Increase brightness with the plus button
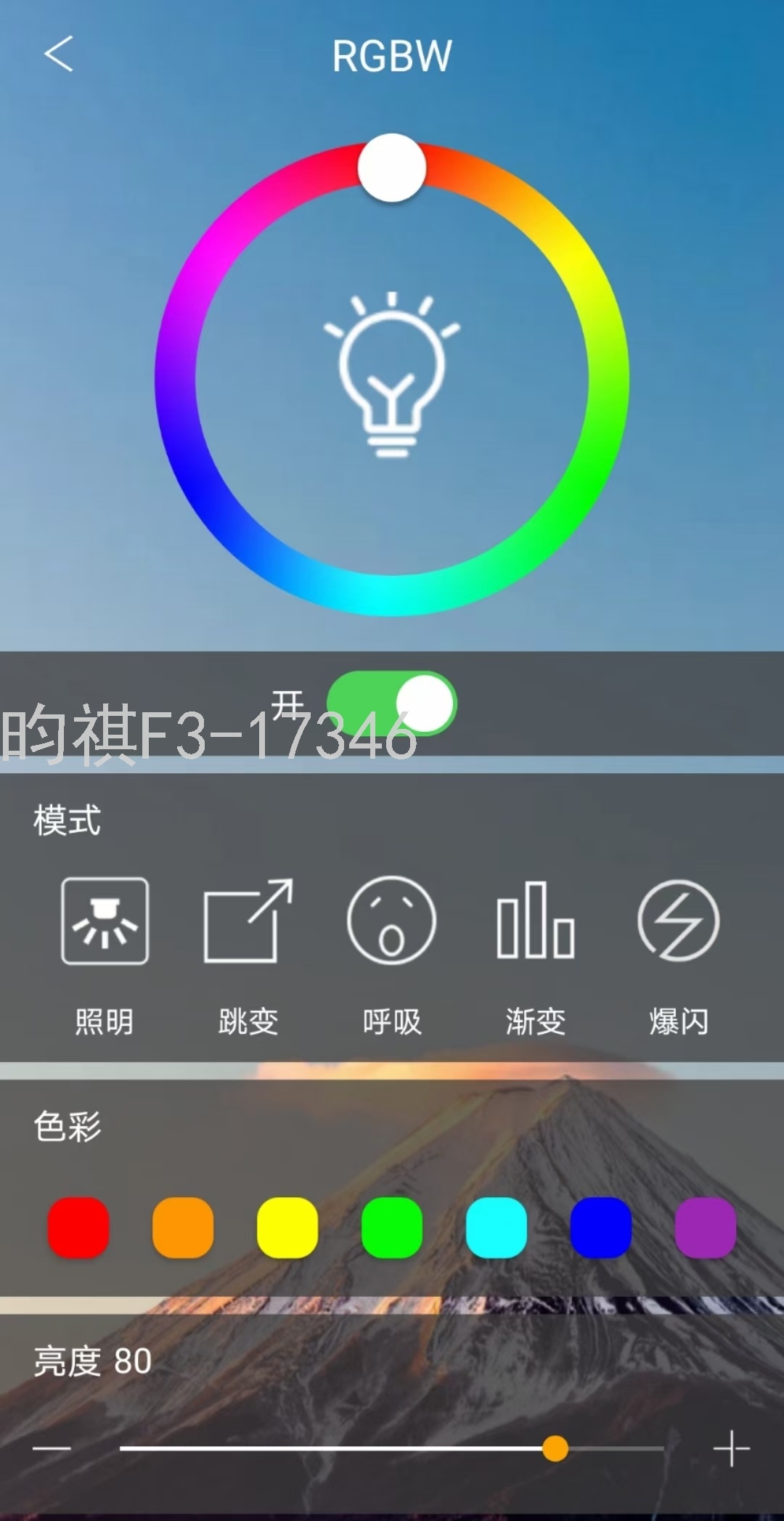The height and width of the screenshot is (1521, 784). [731, 1448]
